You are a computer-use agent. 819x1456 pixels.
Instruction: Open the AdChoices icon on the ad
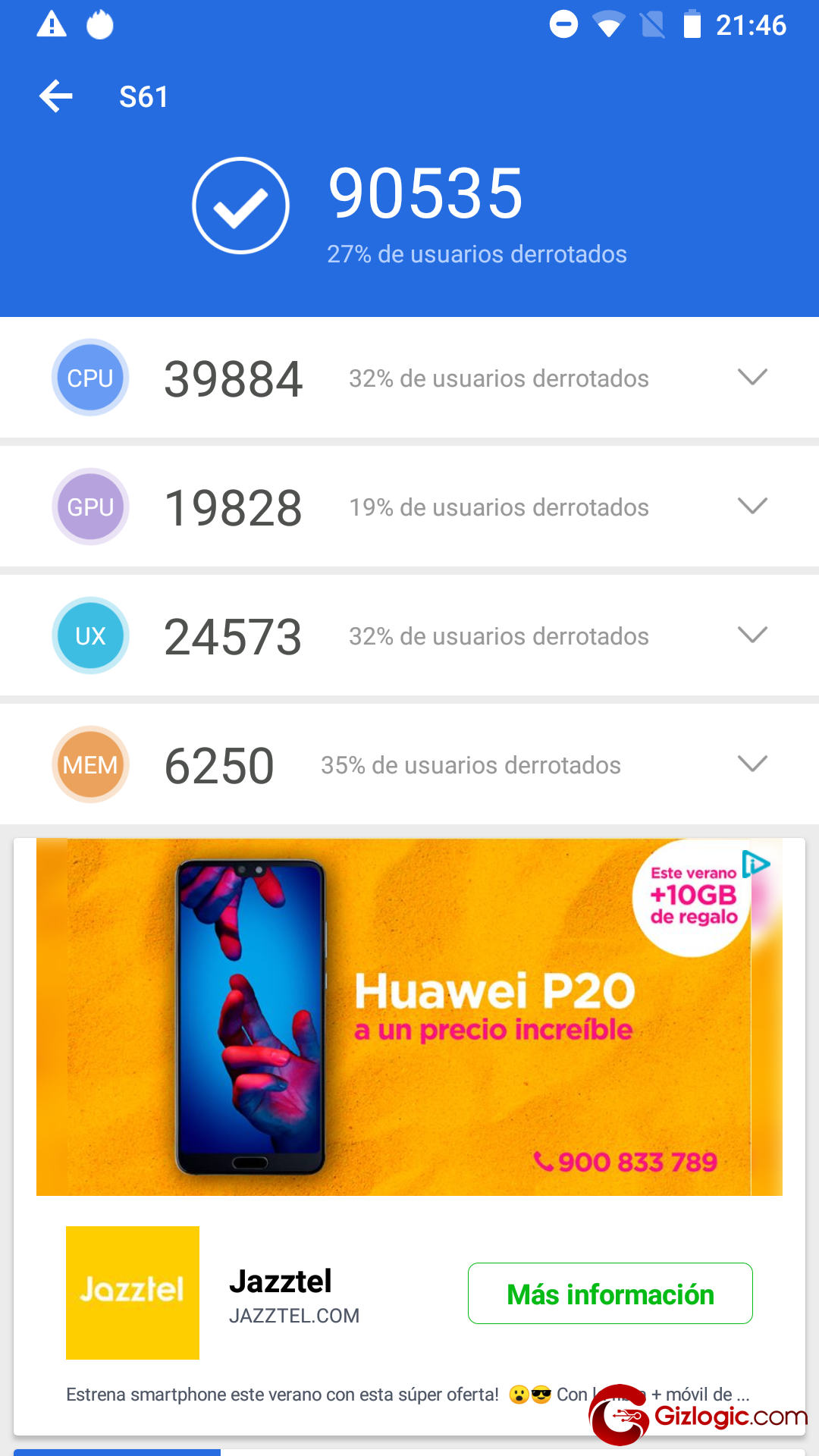(756, 864)
